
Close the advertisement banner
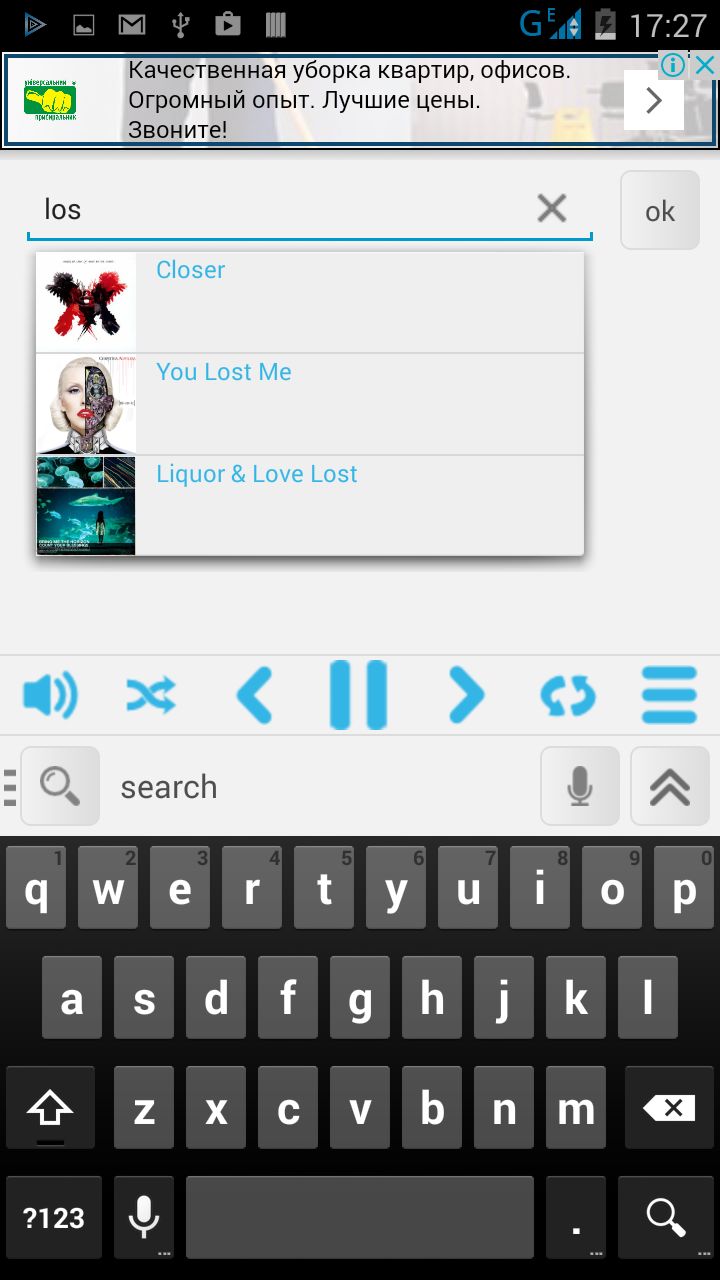(x=704, y=66)
